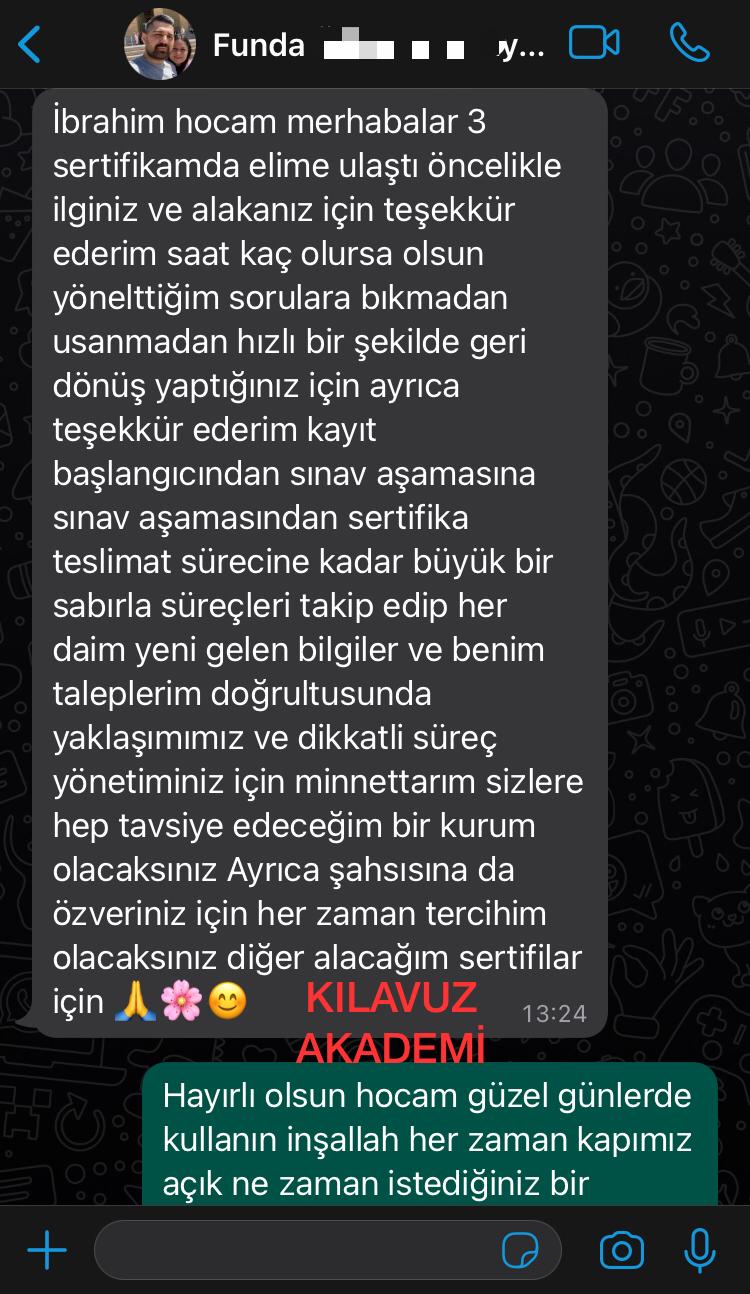750x1294 pixels.
Task: Go back to the chat list
Action: click(30, 45)
